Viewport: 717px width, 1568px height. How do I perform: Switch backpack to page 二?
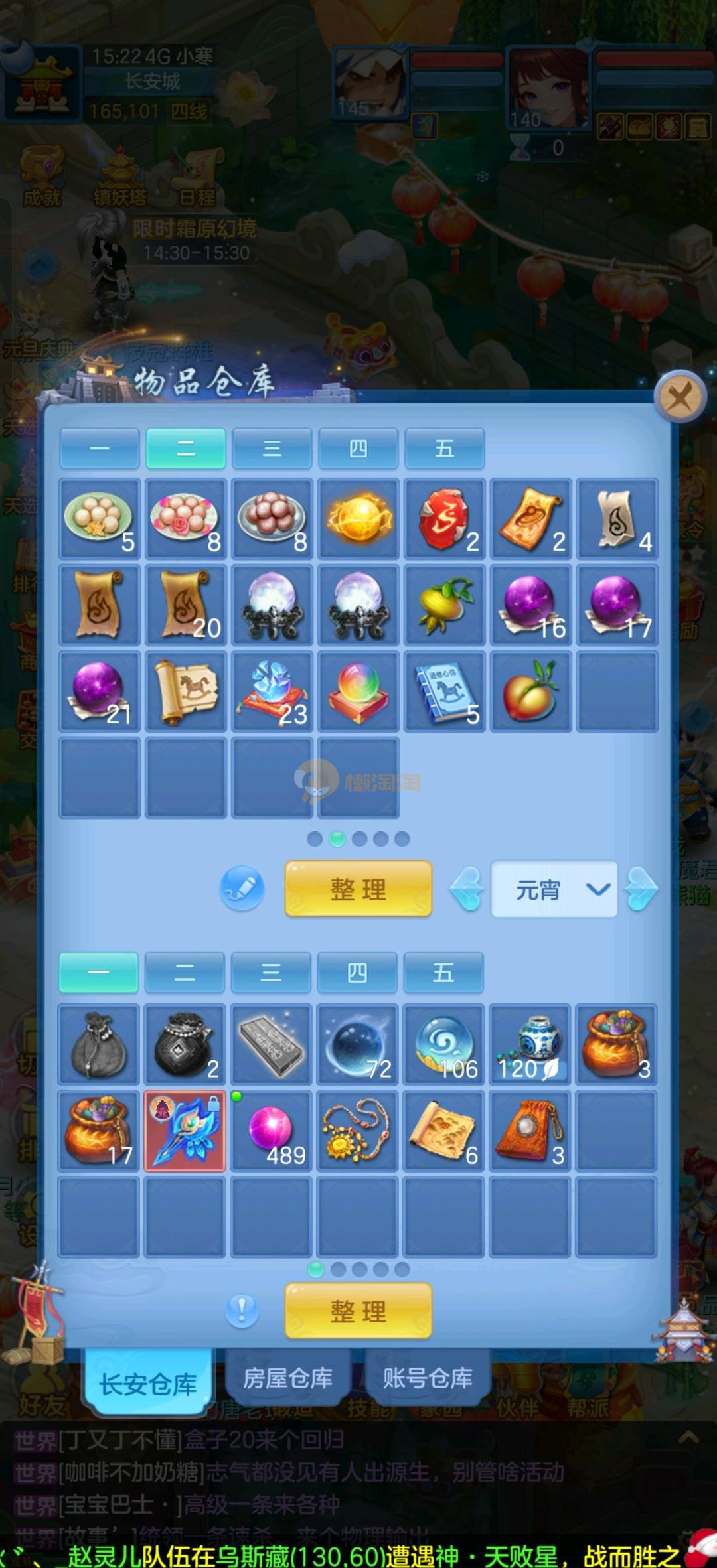185,973
